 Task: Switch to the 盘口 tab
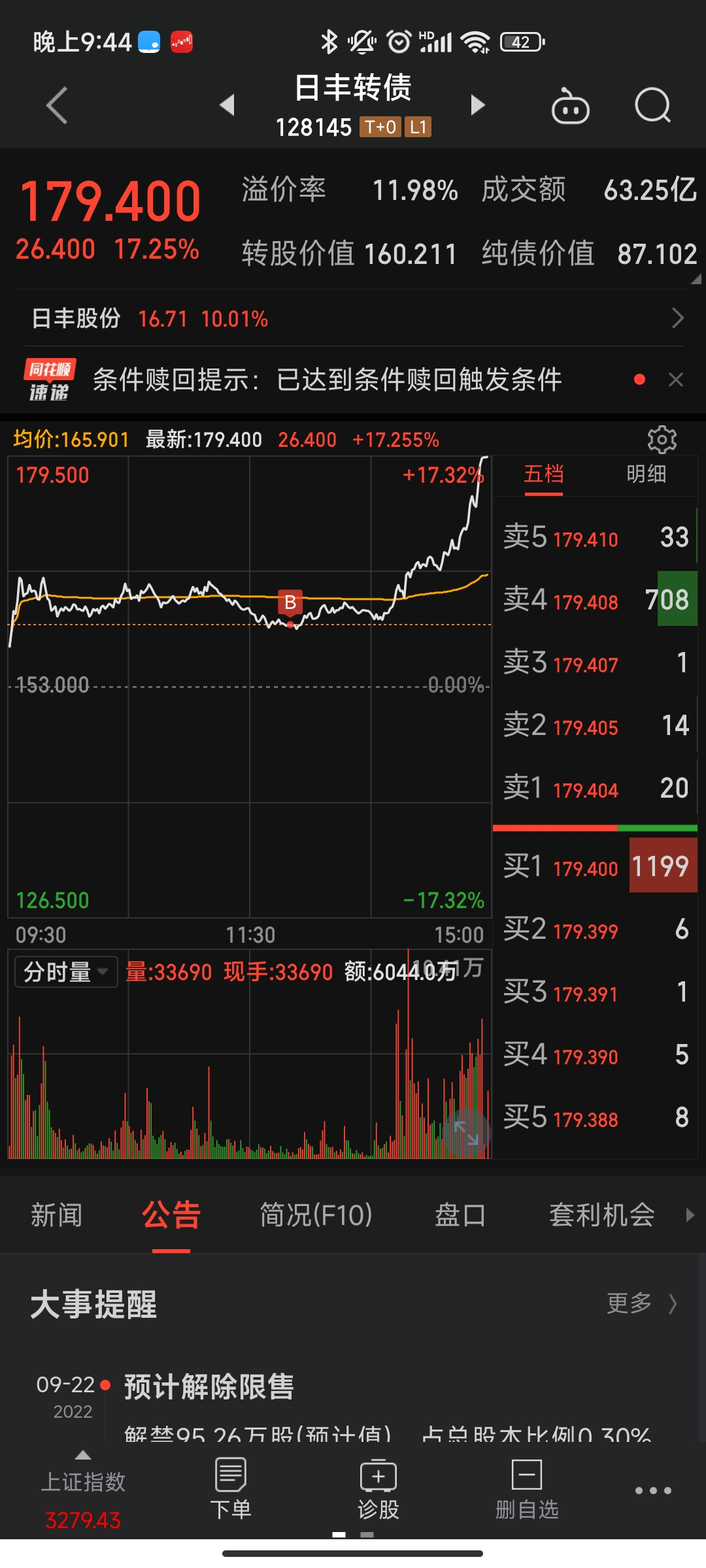click(x=460, y=1215)
